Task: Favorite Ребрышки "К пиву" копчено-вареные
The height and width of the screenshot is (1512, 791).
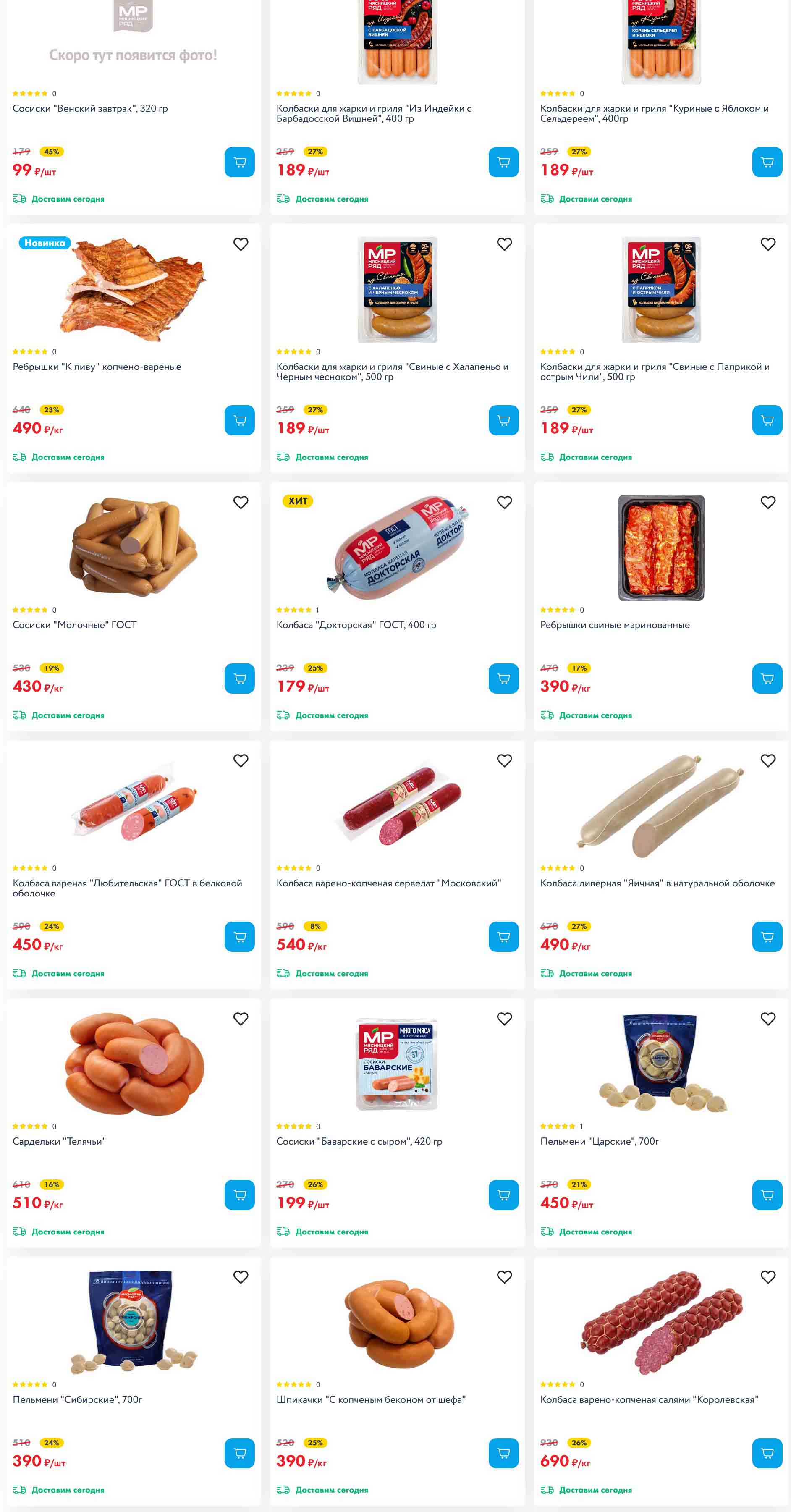Action: [x=241, y=244]
